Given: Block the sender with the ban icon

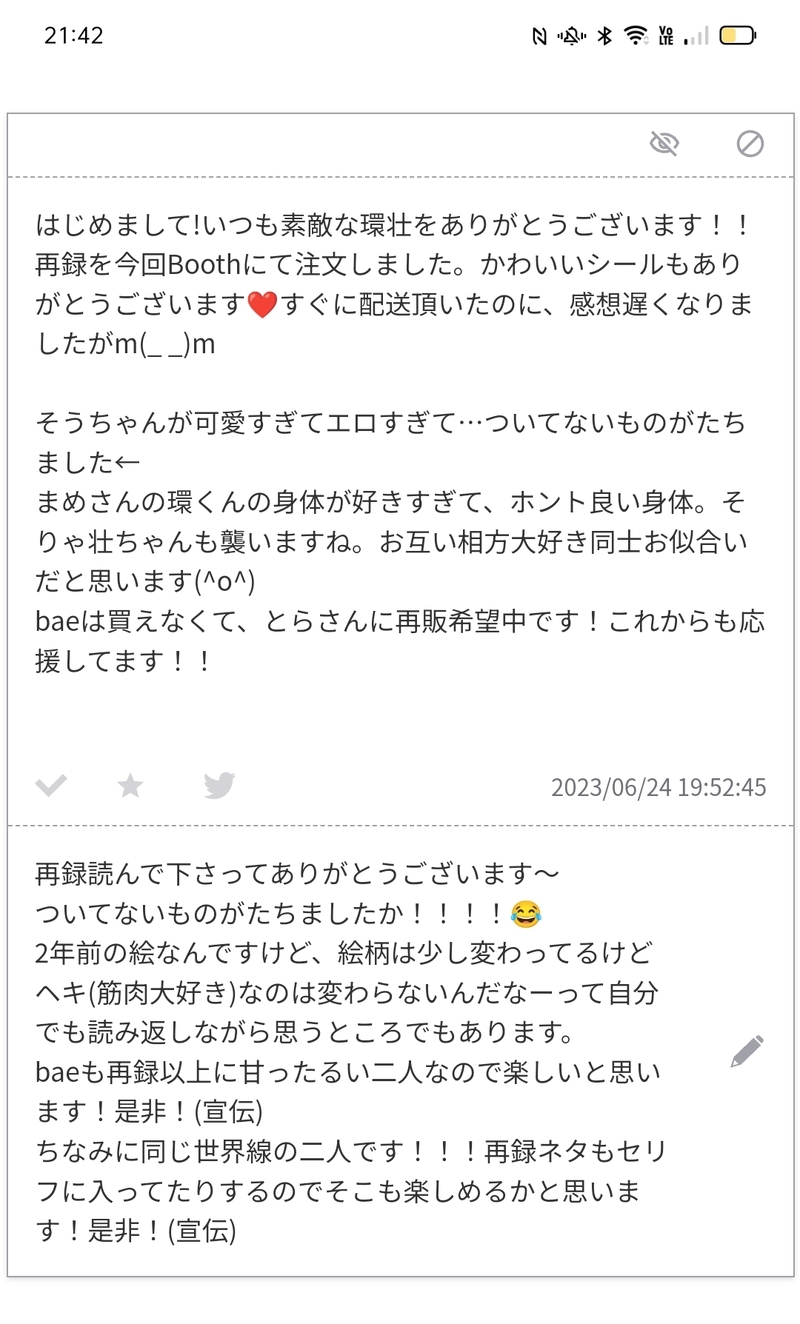Looking at the screenshot, I should point(750,144).
